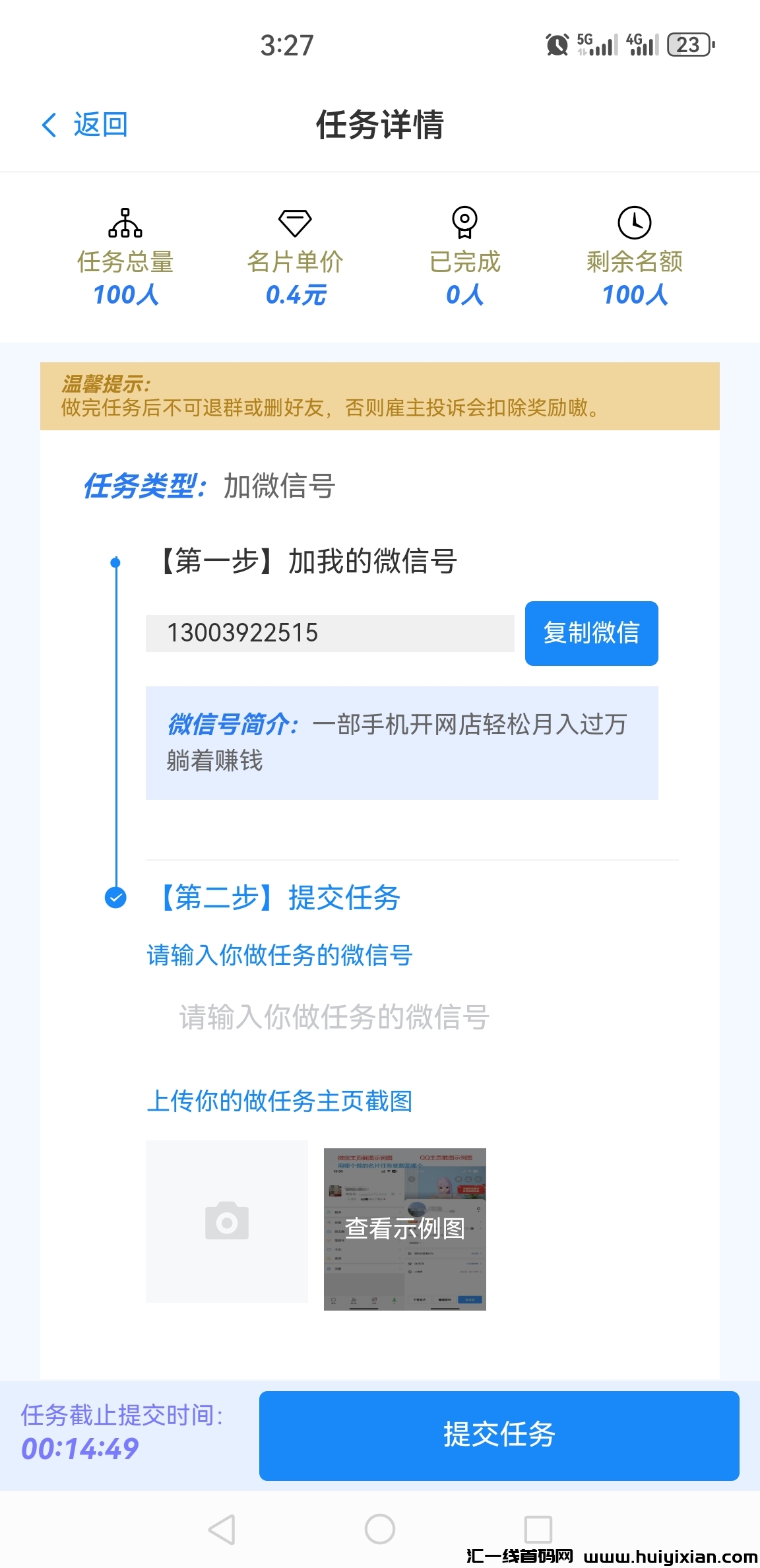Tap the system home button
This screenshot has height=1568, width=760.
pyautogui.click(x=380, y=1529)
